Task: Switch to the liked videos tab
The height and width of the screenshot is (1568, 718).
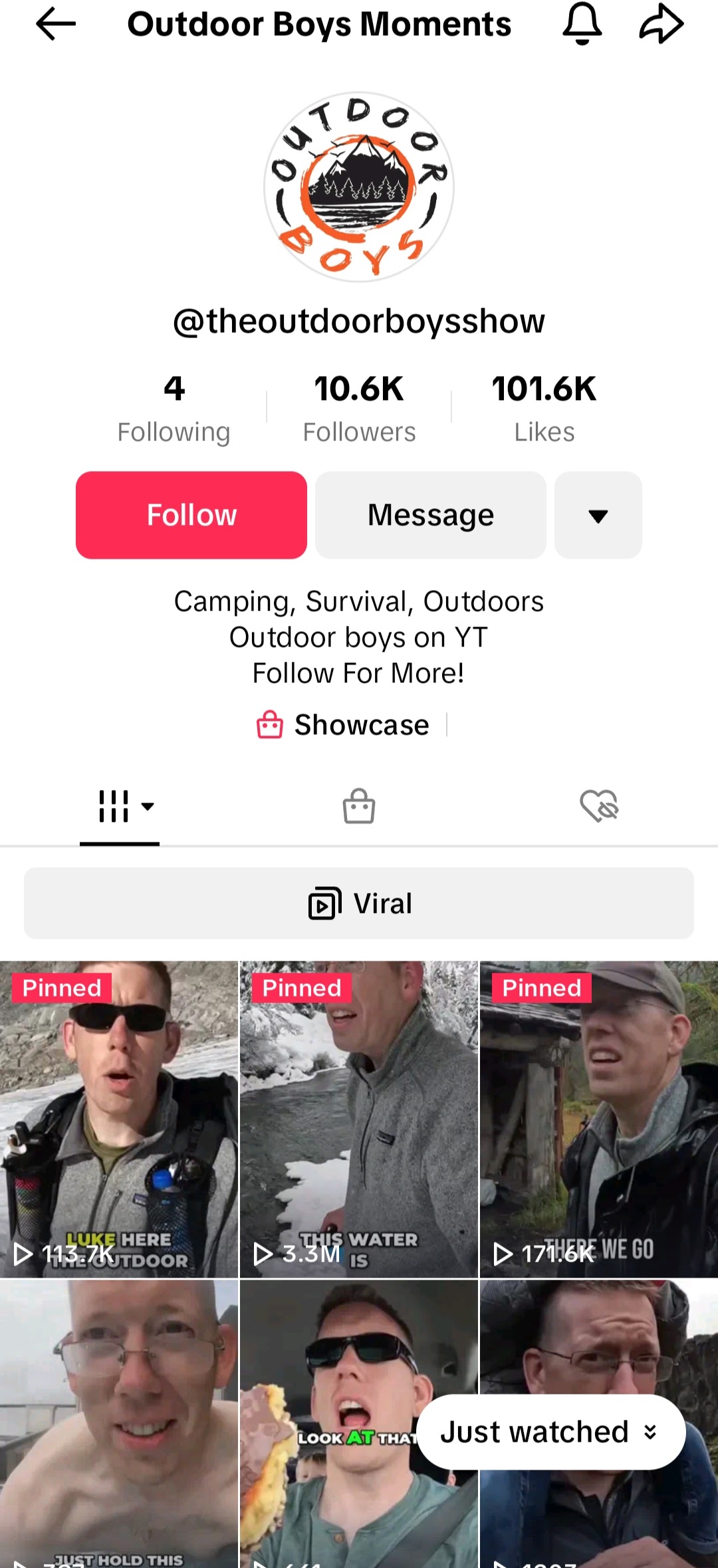Action: tap(598, 807)
